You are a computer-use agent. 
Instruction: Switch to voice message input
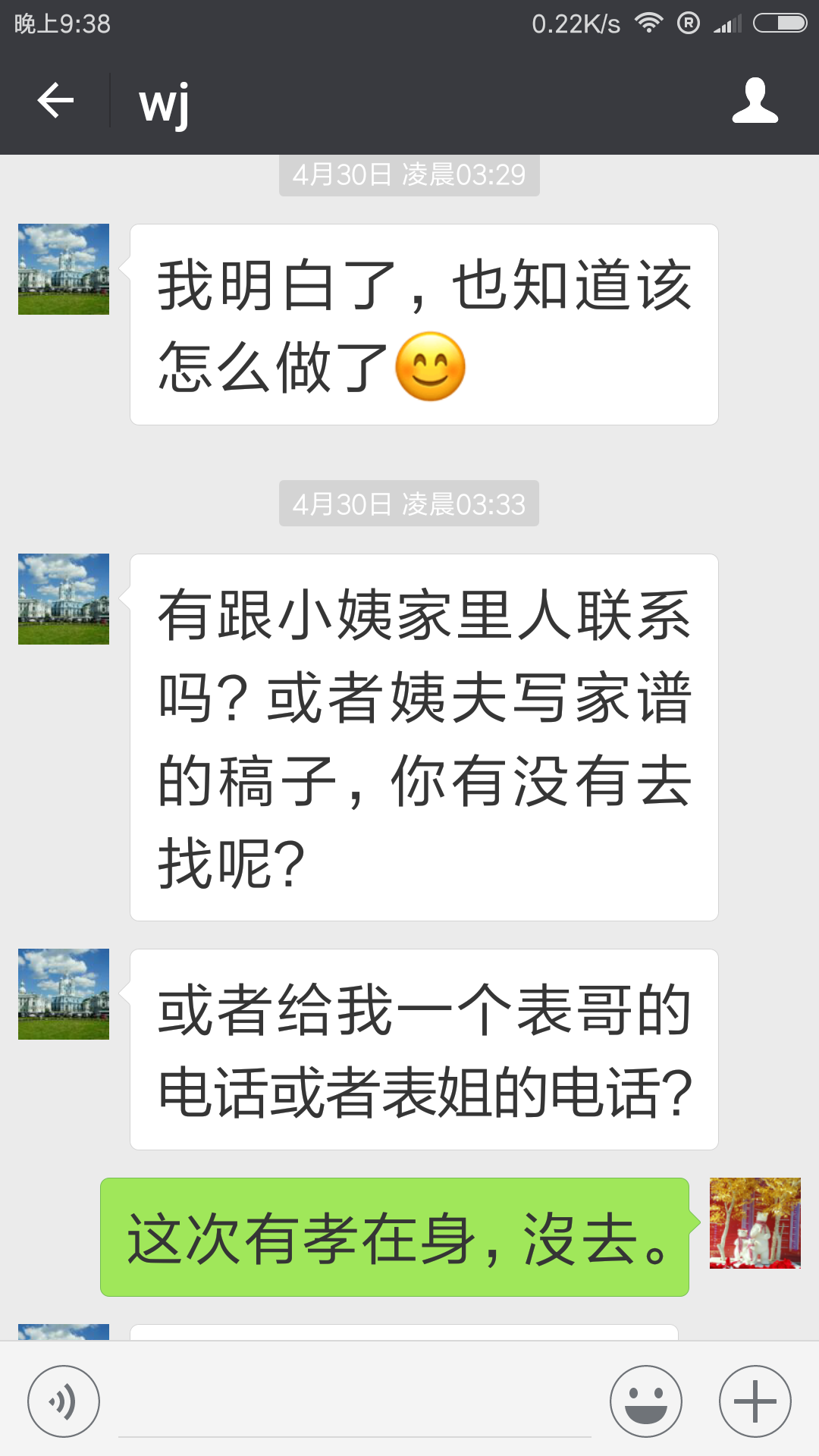tap(64, 1401)
